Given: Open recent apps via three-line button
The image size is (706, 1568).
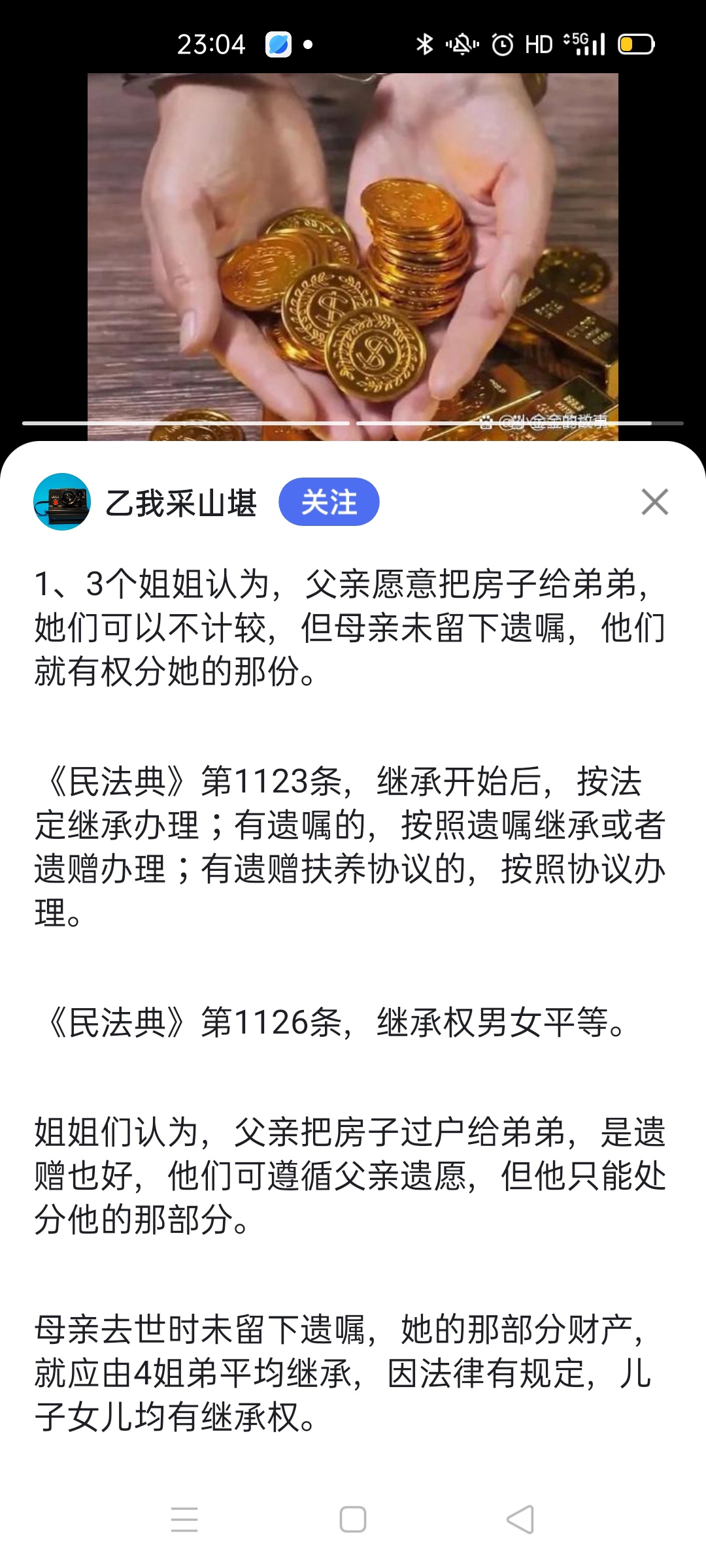Looking at the screenshot, I should pos(184,1519).
